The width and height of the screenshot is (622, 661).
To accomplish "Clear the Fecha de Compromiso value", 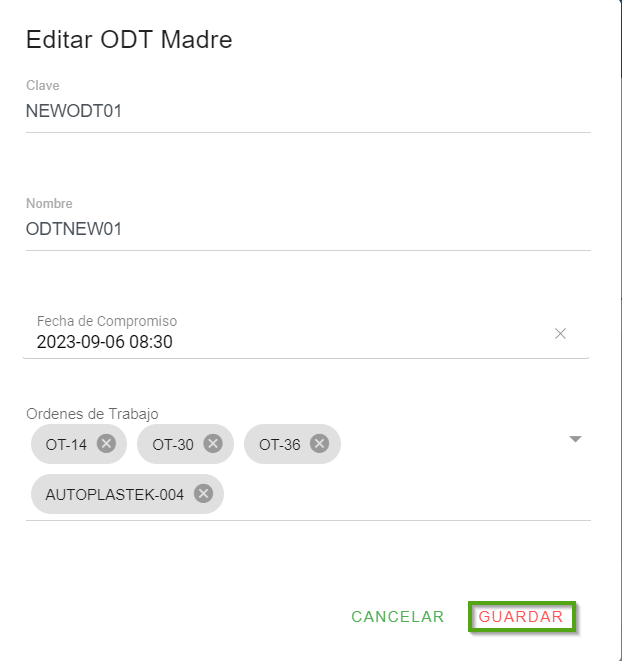I will [560, 333].
